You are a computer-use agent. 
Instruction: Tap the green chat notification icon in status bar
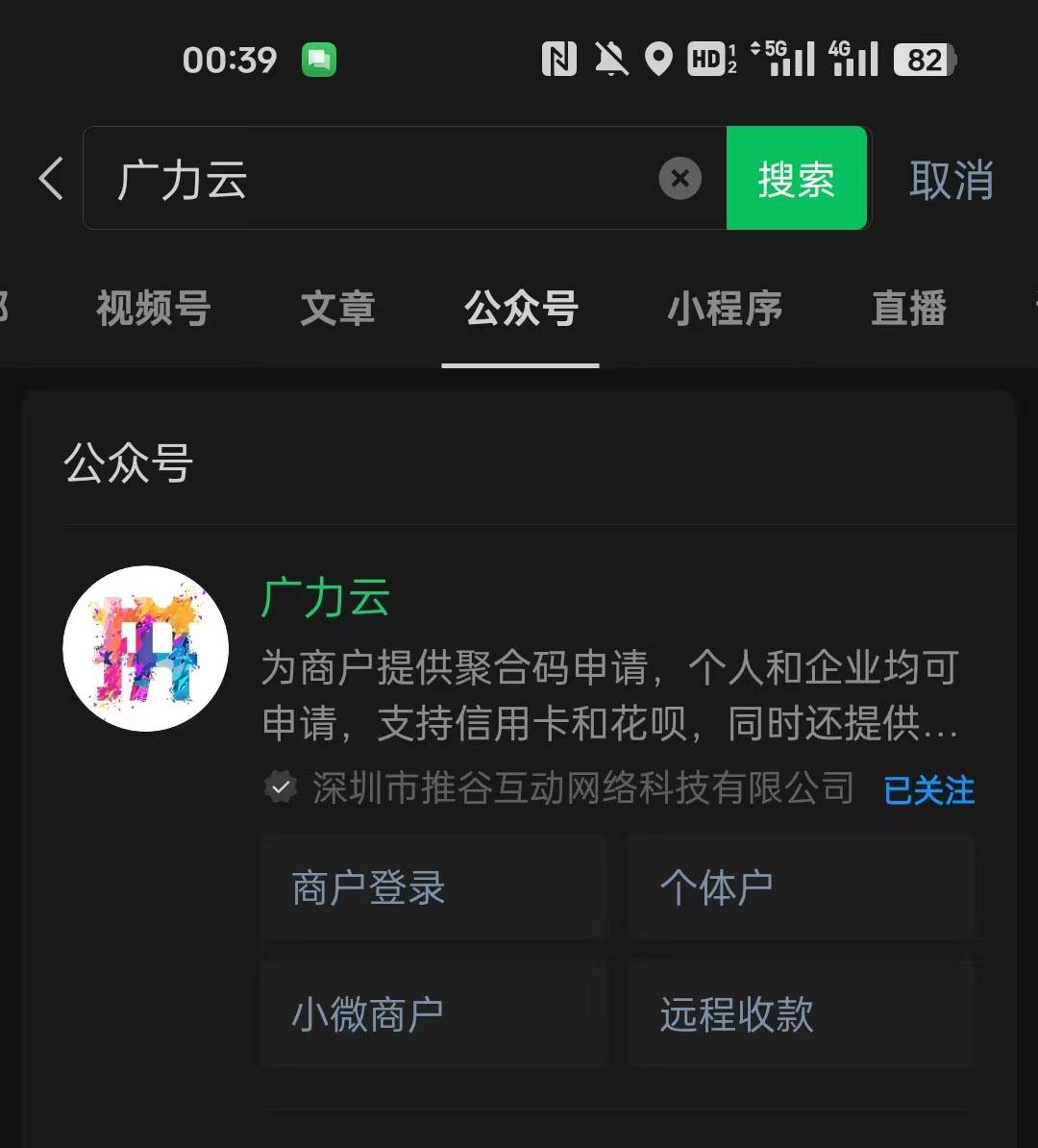317,60
